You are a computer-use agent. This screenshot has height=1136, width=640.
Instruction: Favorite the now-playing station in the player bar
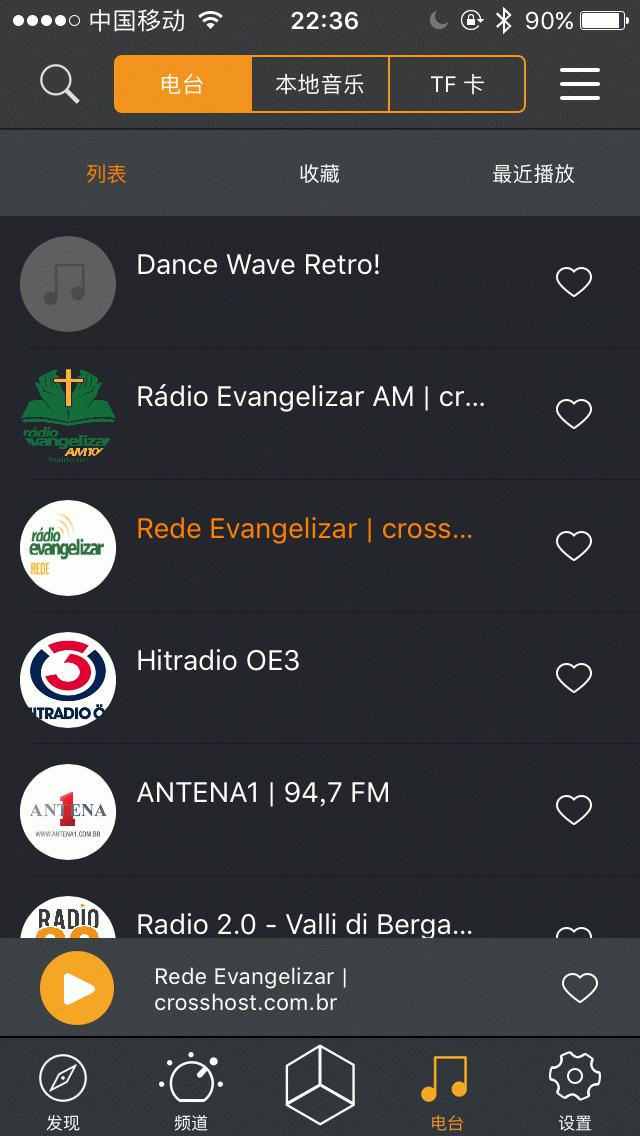point(580,988)
